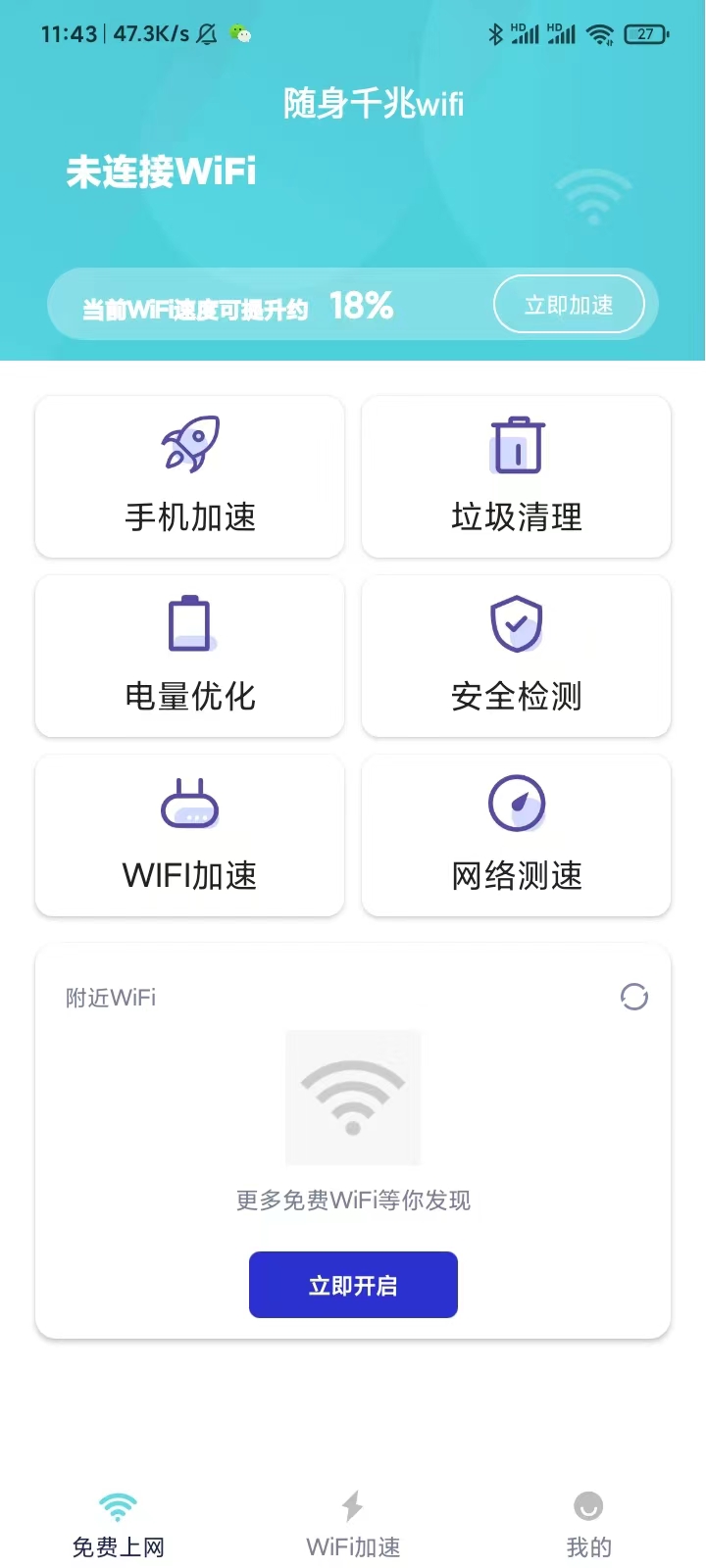This screenshot has height=1568, width=706.
Task: Tap 立即开启 to enable WiFi discovery
Action: coord(353,1285)
